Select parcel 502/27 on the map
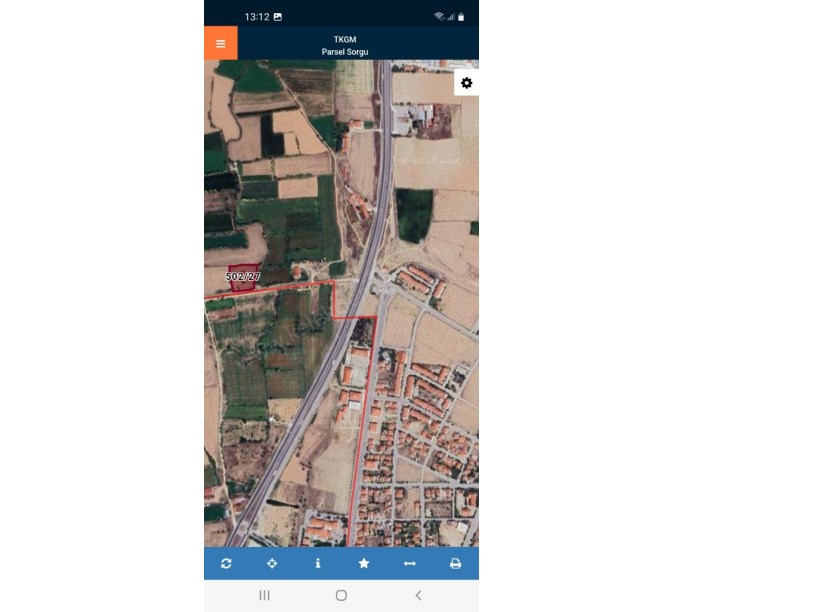 click(243, 277)
